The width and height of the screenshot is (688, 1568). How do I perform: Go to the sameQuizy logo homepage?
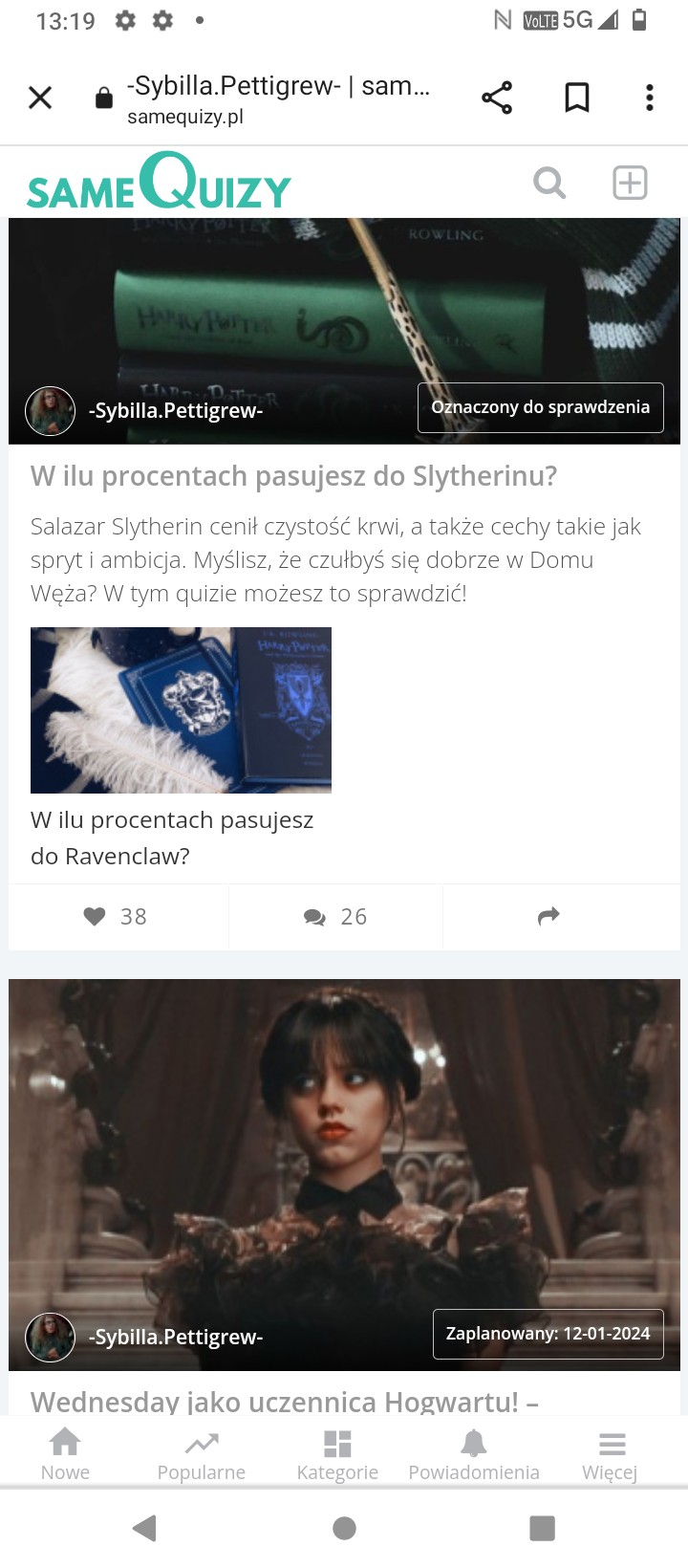tap(159, 183)
